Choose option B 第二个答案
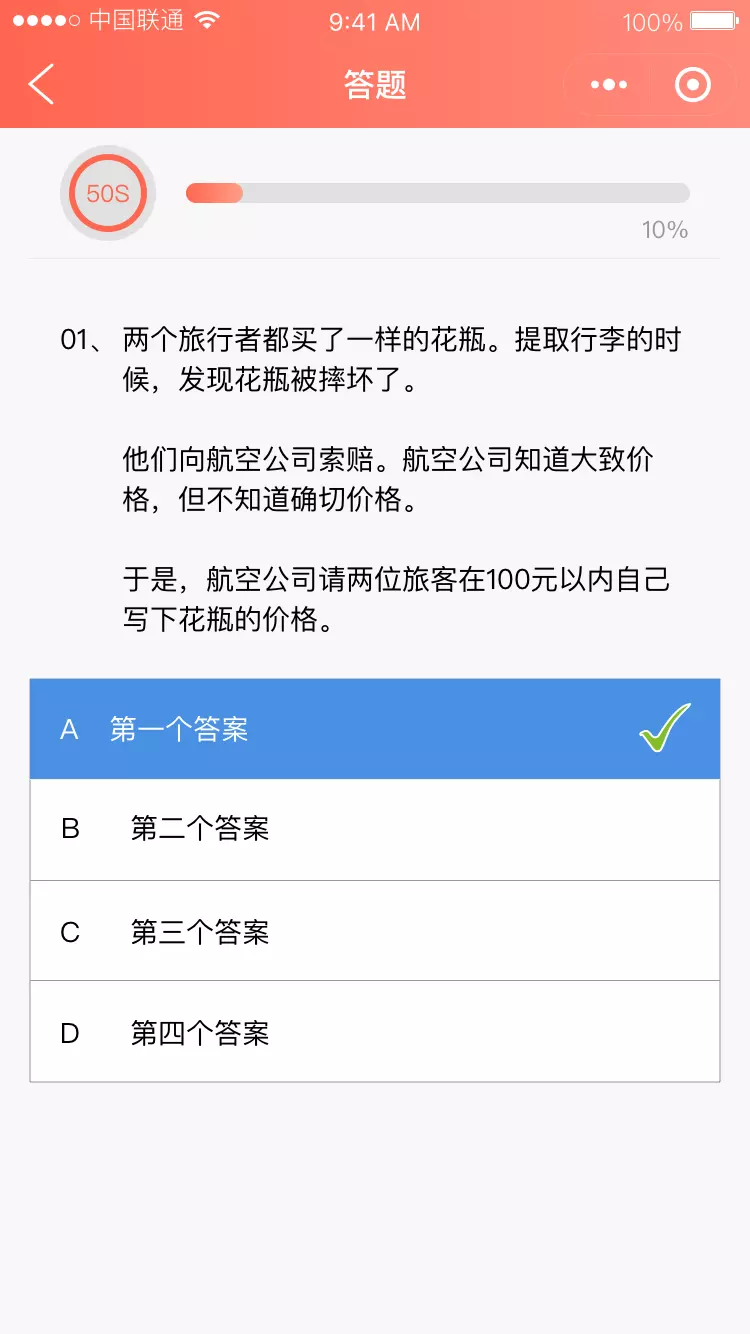 (x=375, y=830)
